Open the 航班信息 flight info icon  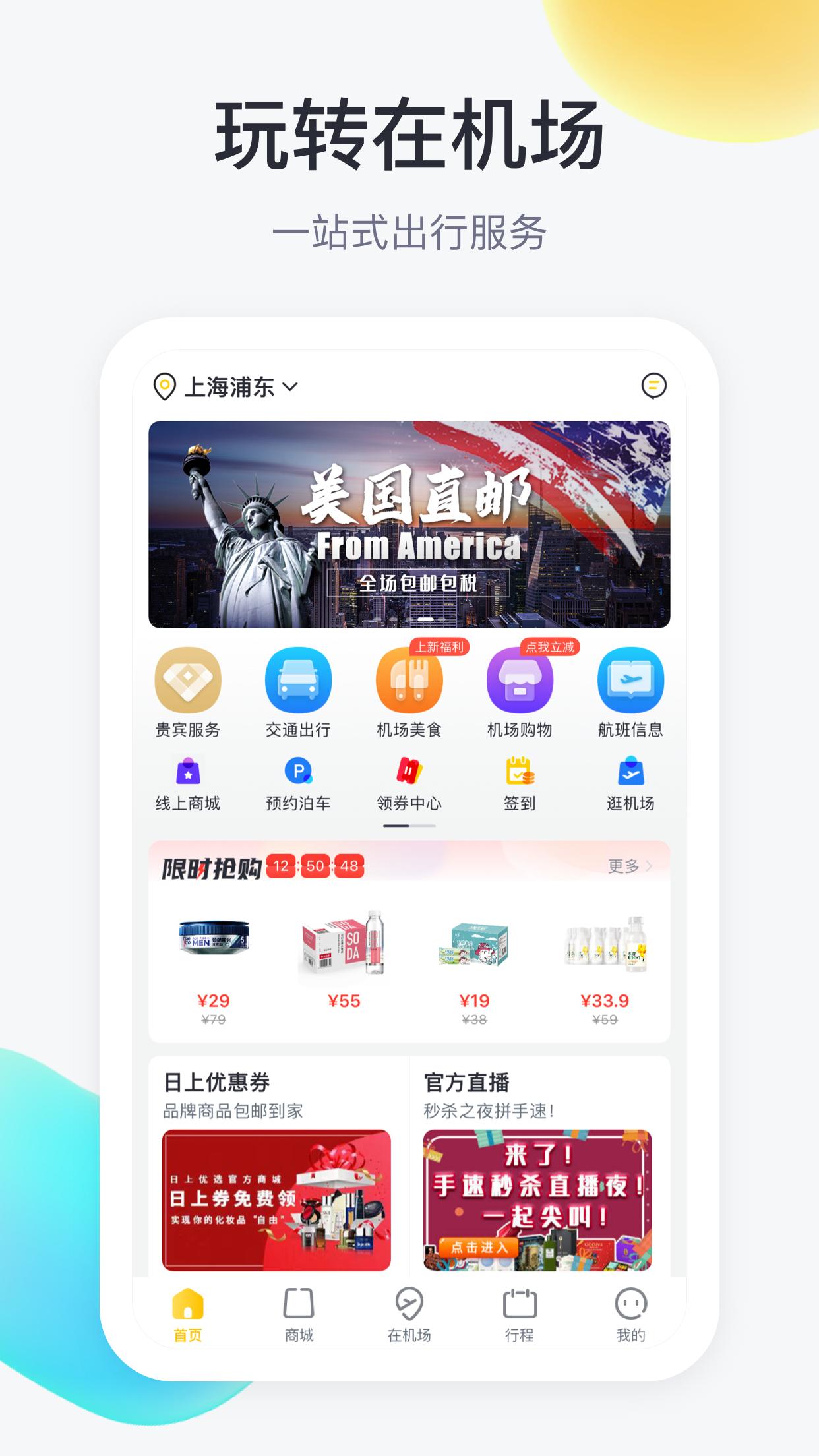pyautogui.click(x=630, y=688)
